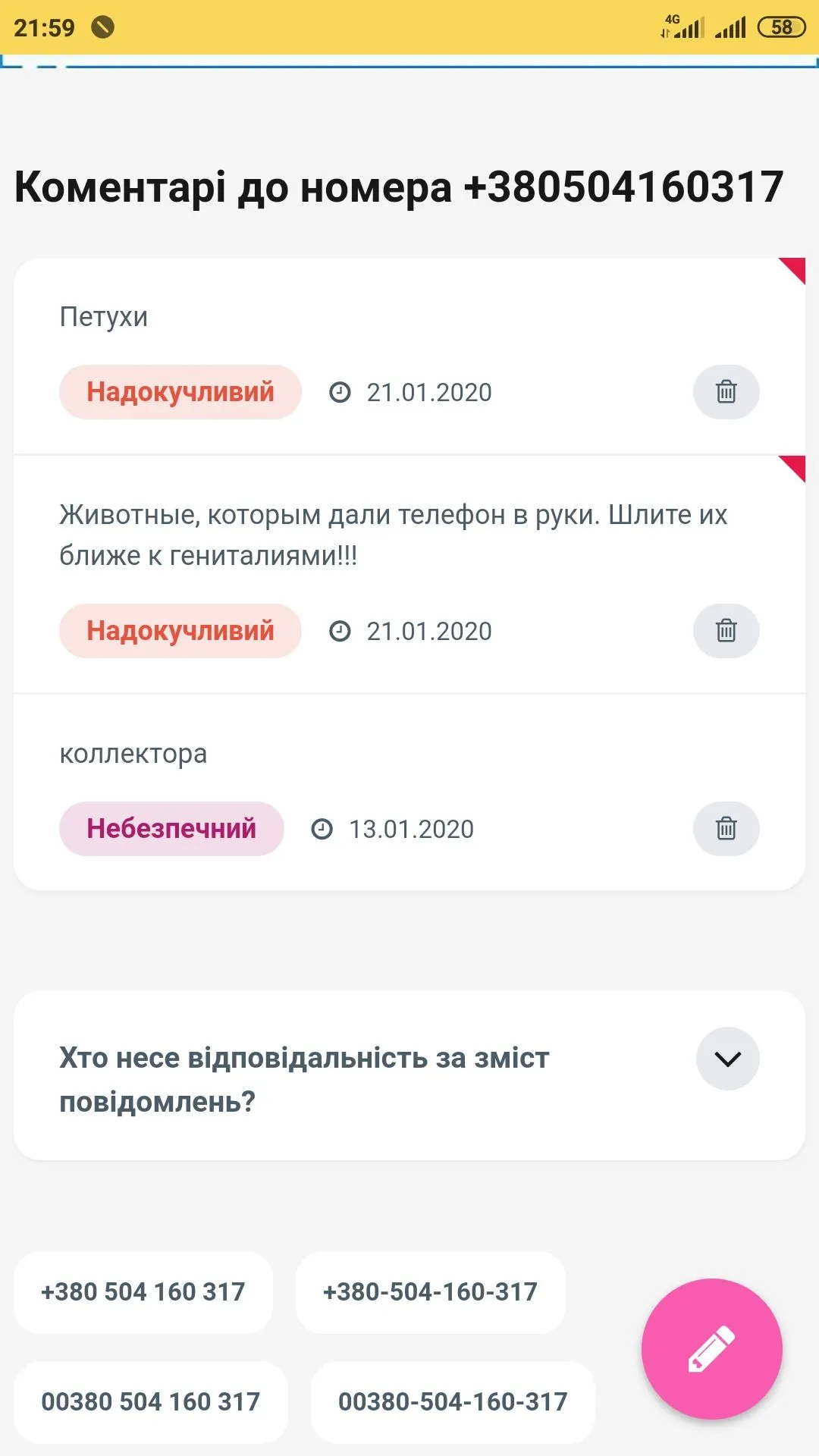Expand 'Хто несе відповідальність за зміст повідомлень?'
The height and width of the screenshot is (1456, 819).
pos(727,1059)
